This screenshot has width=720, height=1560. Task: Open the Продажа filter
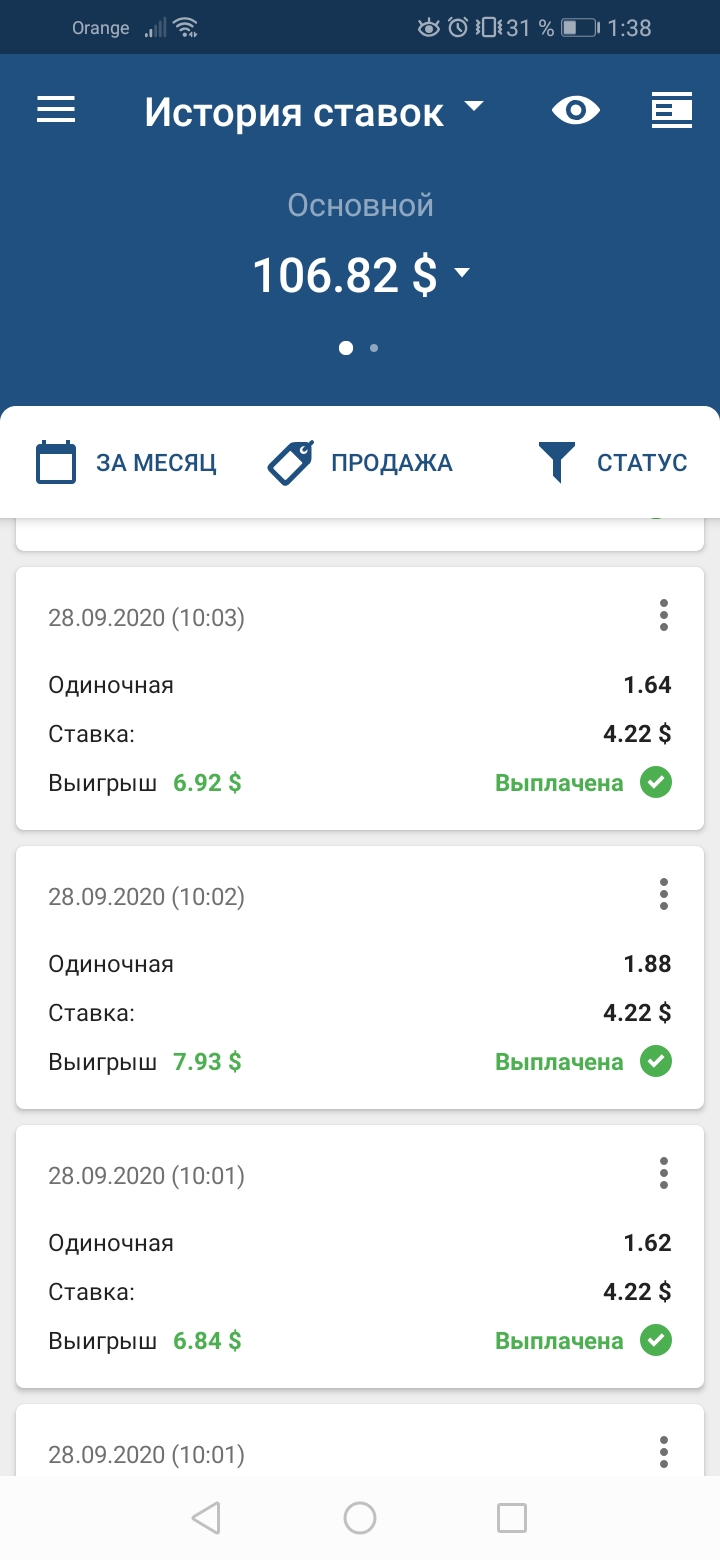(x=360, y=463)
